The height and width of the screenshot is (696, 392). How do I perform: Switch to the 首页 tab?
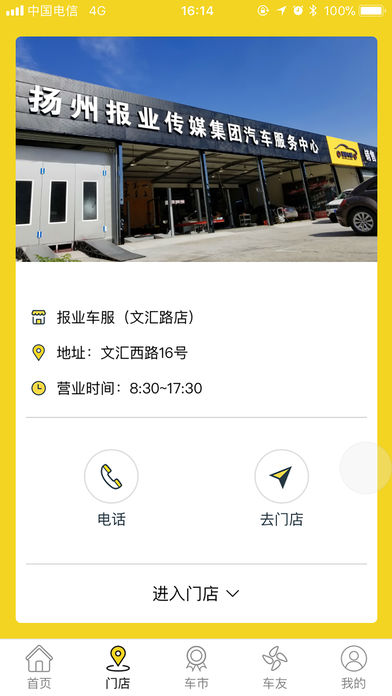(x=39, y=667)
